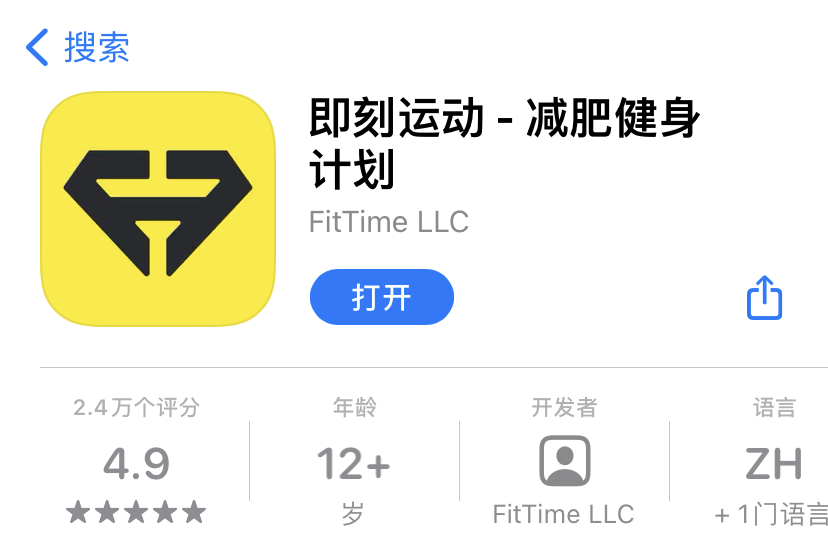This screenshot has width=828, height=551.
Task: Check the 年龄 12+ age rating details
Action: tap(353, 463)
